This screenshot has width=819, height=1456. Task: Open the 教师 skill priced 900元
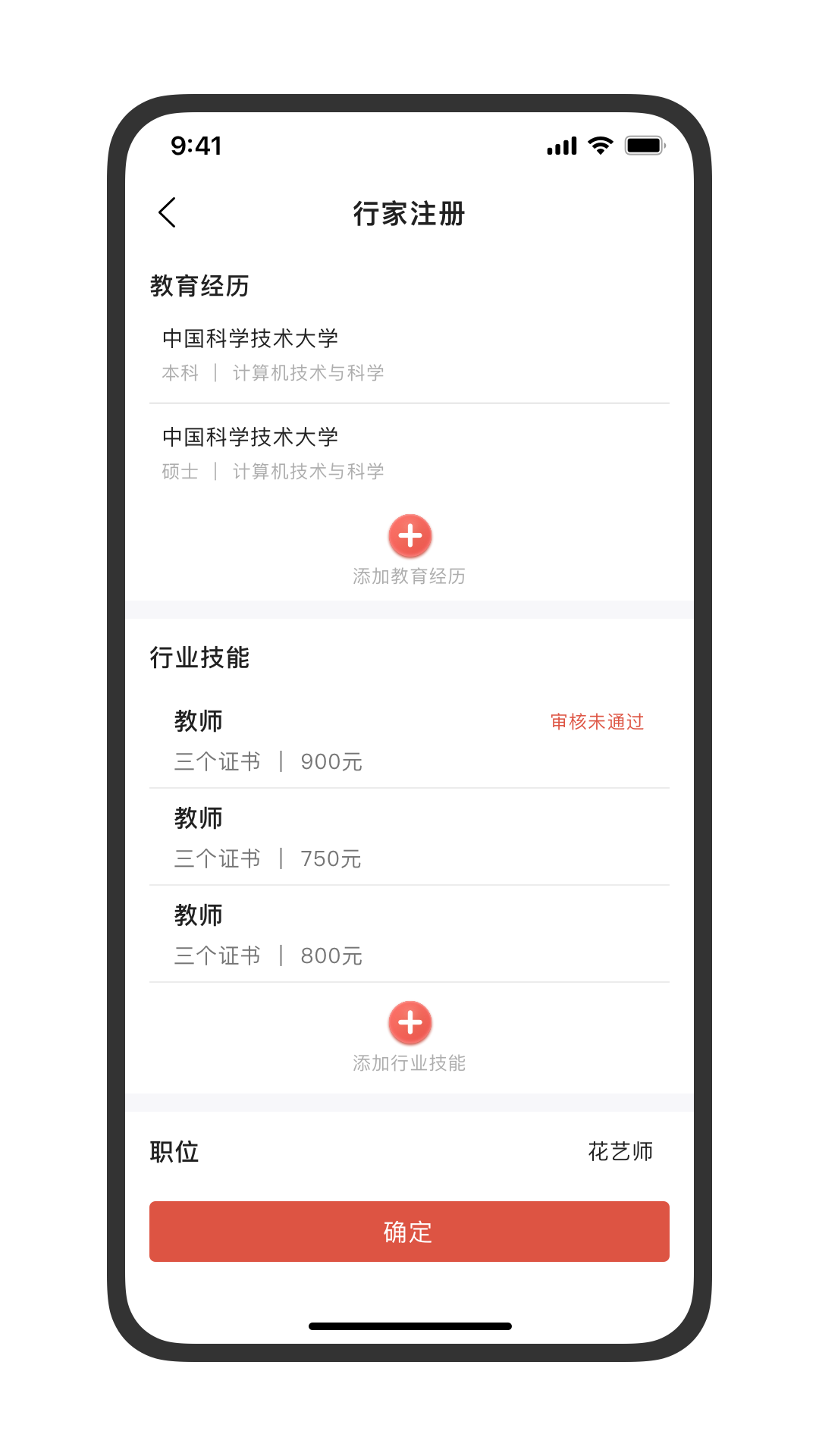point(409,740)
